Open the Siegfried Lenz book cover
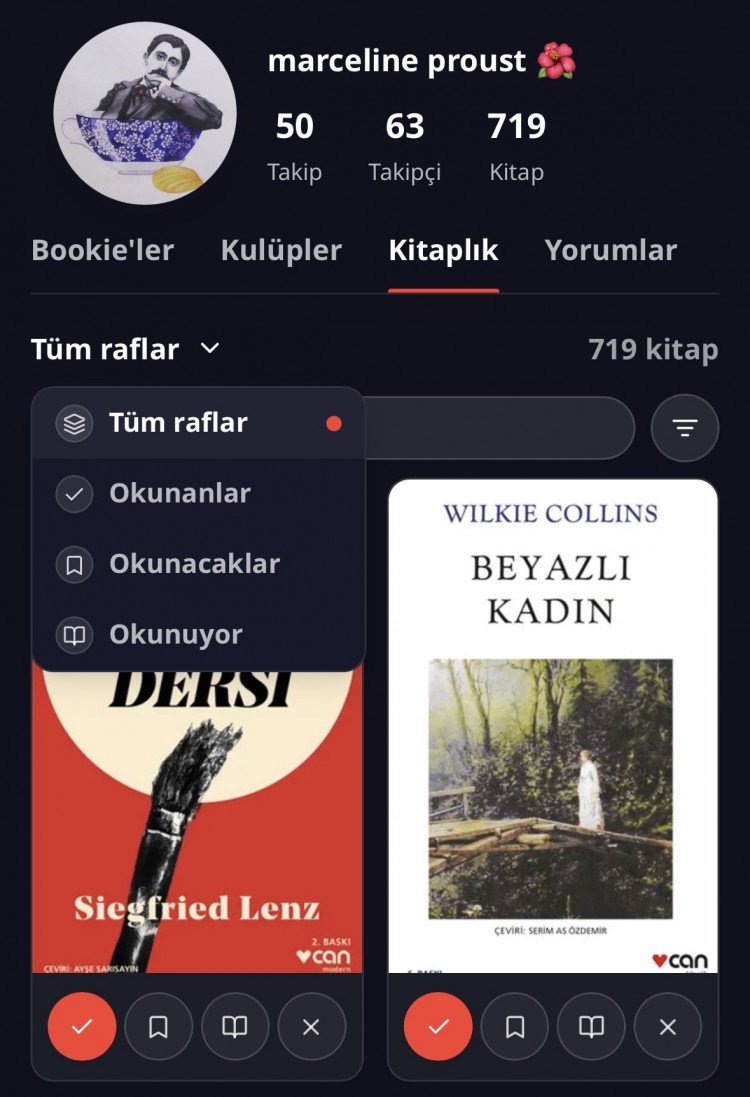Image resolution: width=750 pixels, height=1097 pixels. coord(197,820)
